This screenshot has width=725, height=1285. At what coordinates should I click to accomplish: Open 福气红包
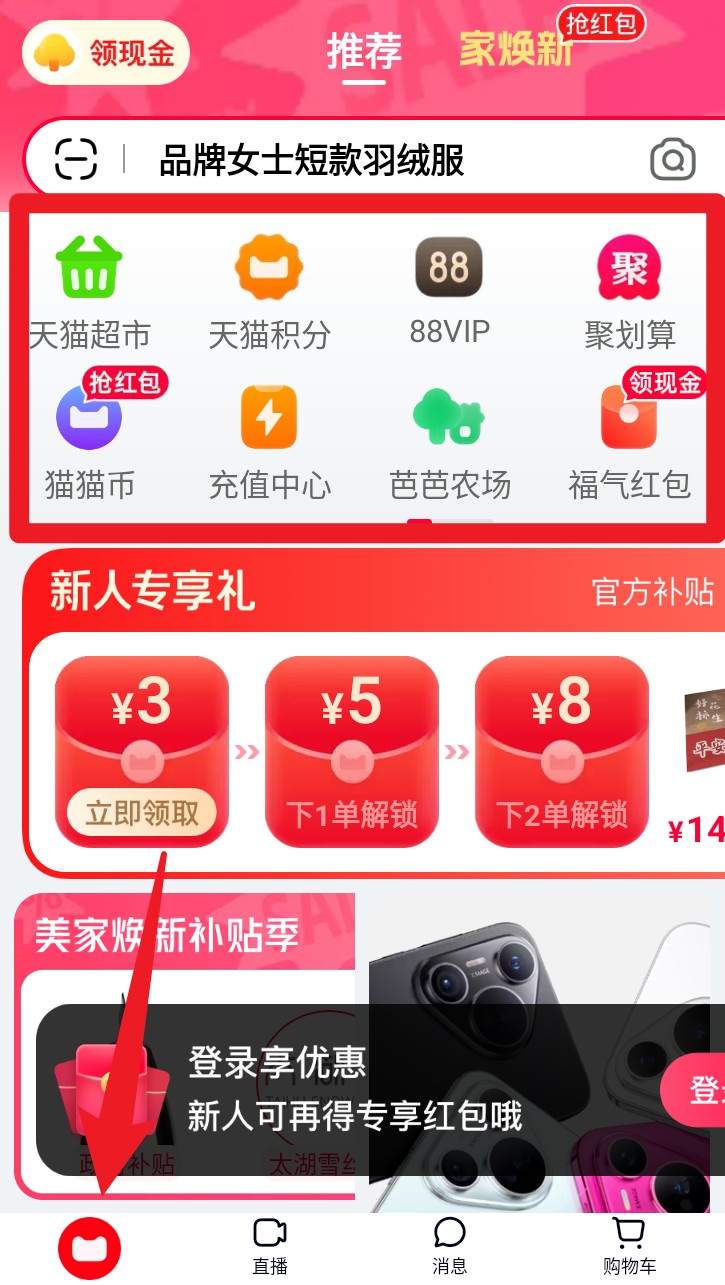click(629, 442)
